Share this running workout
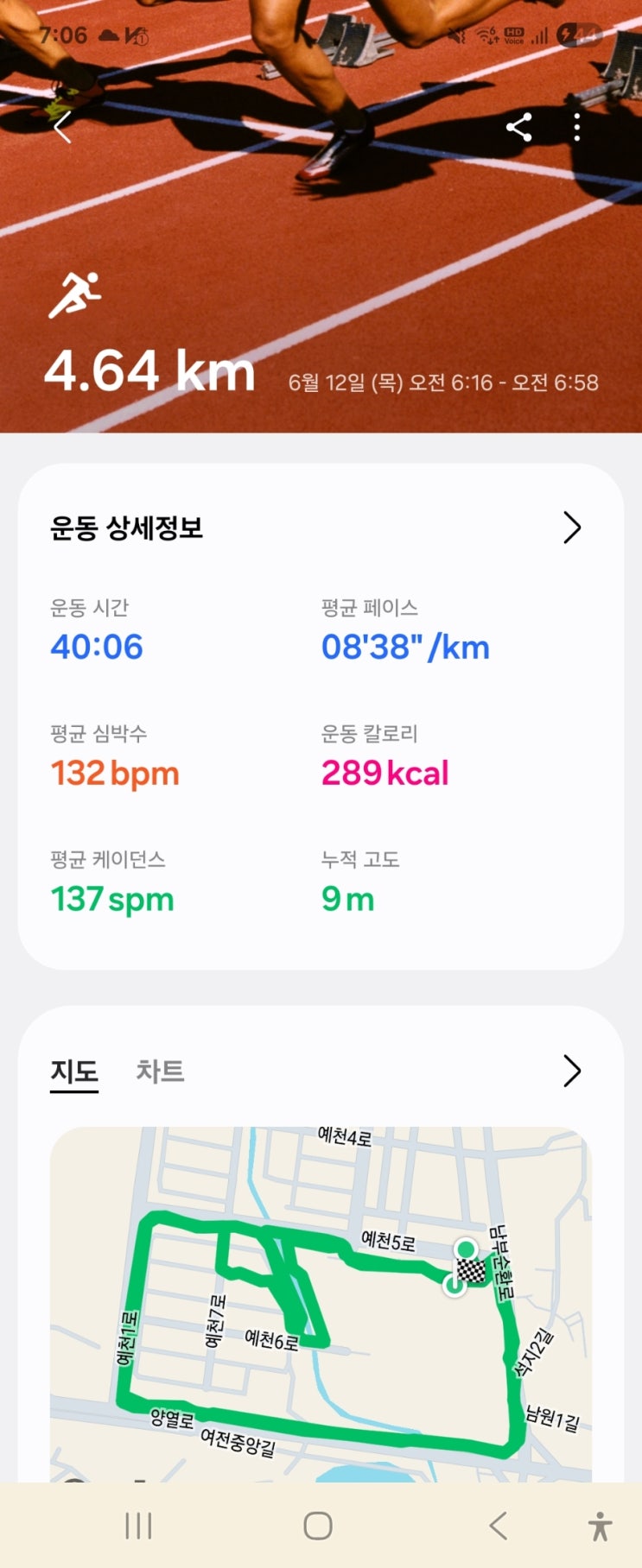The width and height of the screenshot is (642, 1568). tap(518, 128)
